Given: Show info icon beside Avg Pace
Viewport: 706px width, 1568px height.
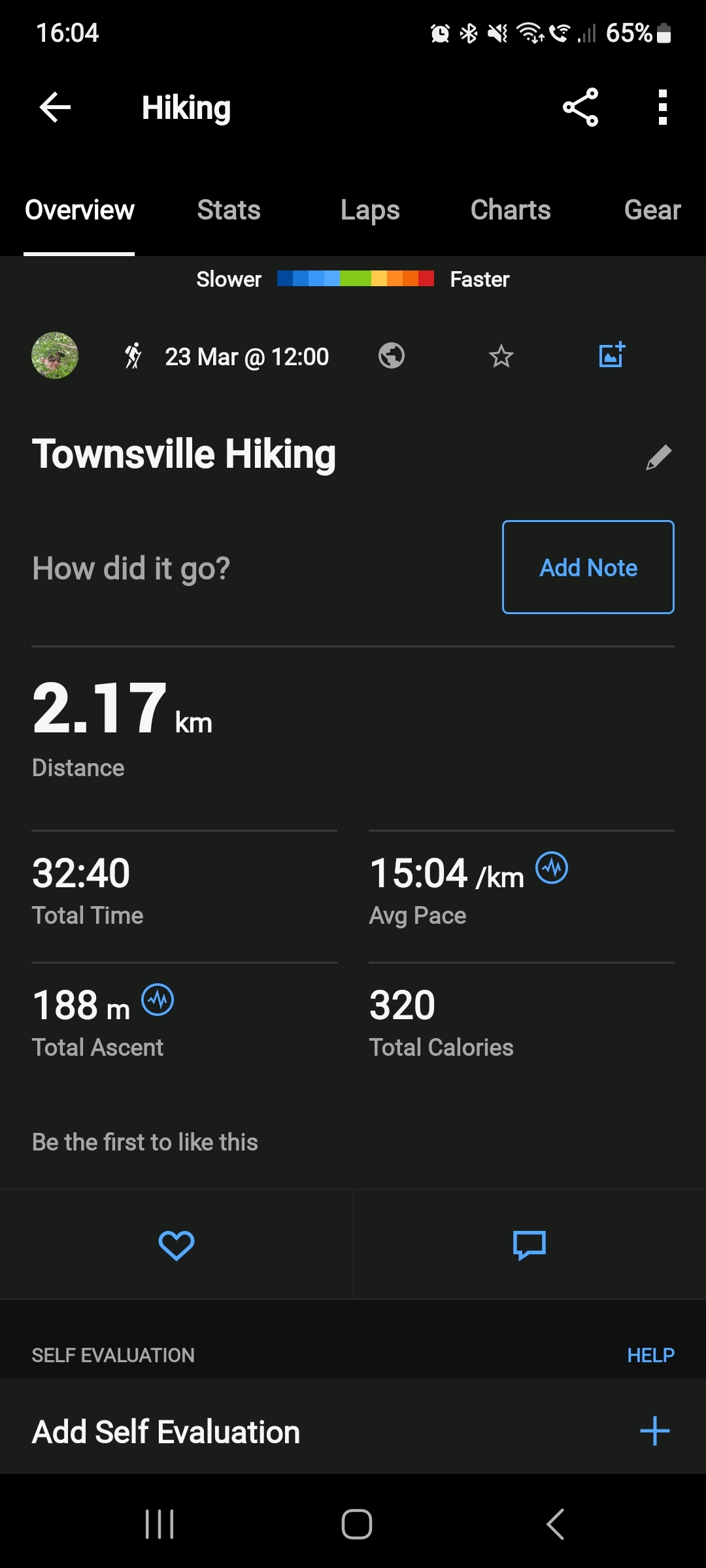Looking at the screenshot, I should pos(552,868).
